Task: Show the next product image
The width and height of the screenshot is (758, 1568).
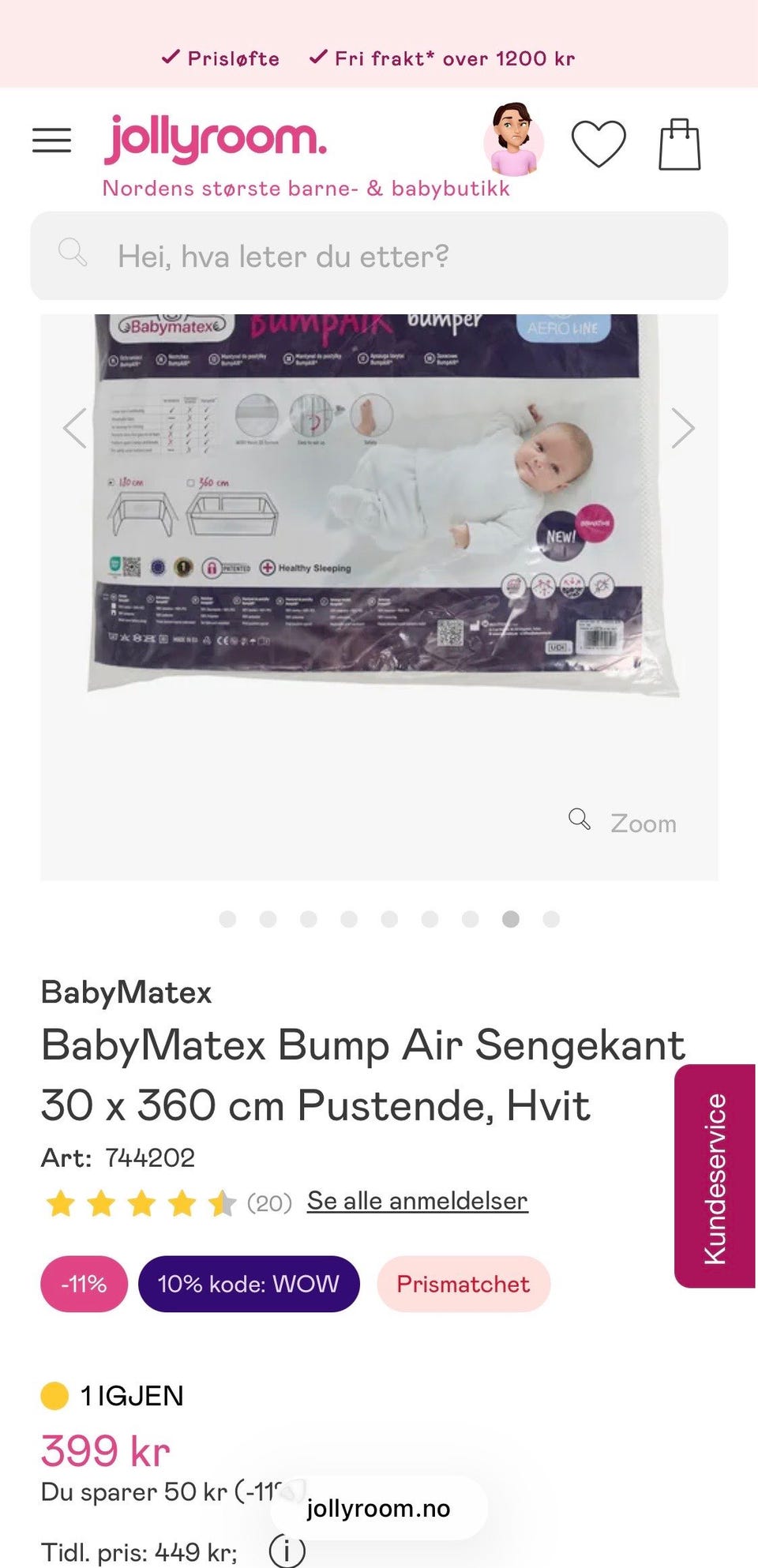Action: 683,429
